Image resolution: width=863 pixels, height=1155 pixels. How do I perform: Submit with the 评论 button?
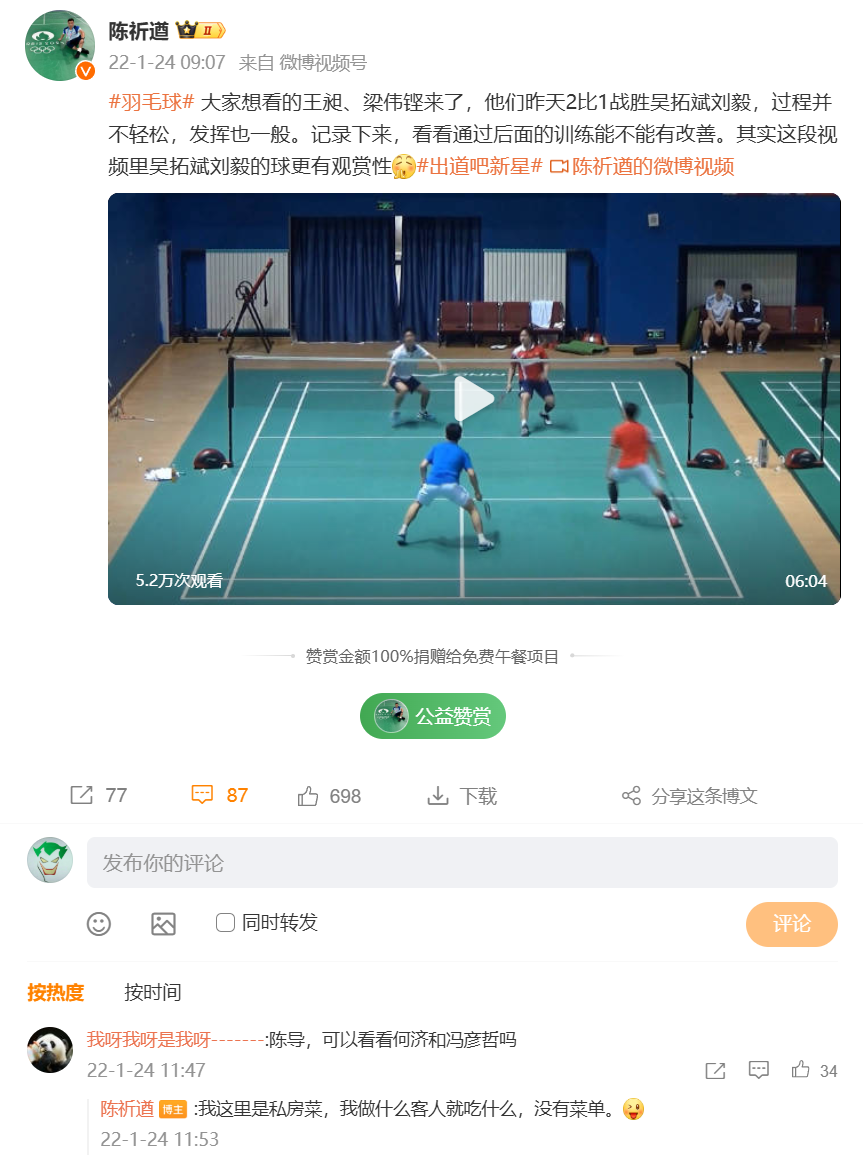pos(791,924)
